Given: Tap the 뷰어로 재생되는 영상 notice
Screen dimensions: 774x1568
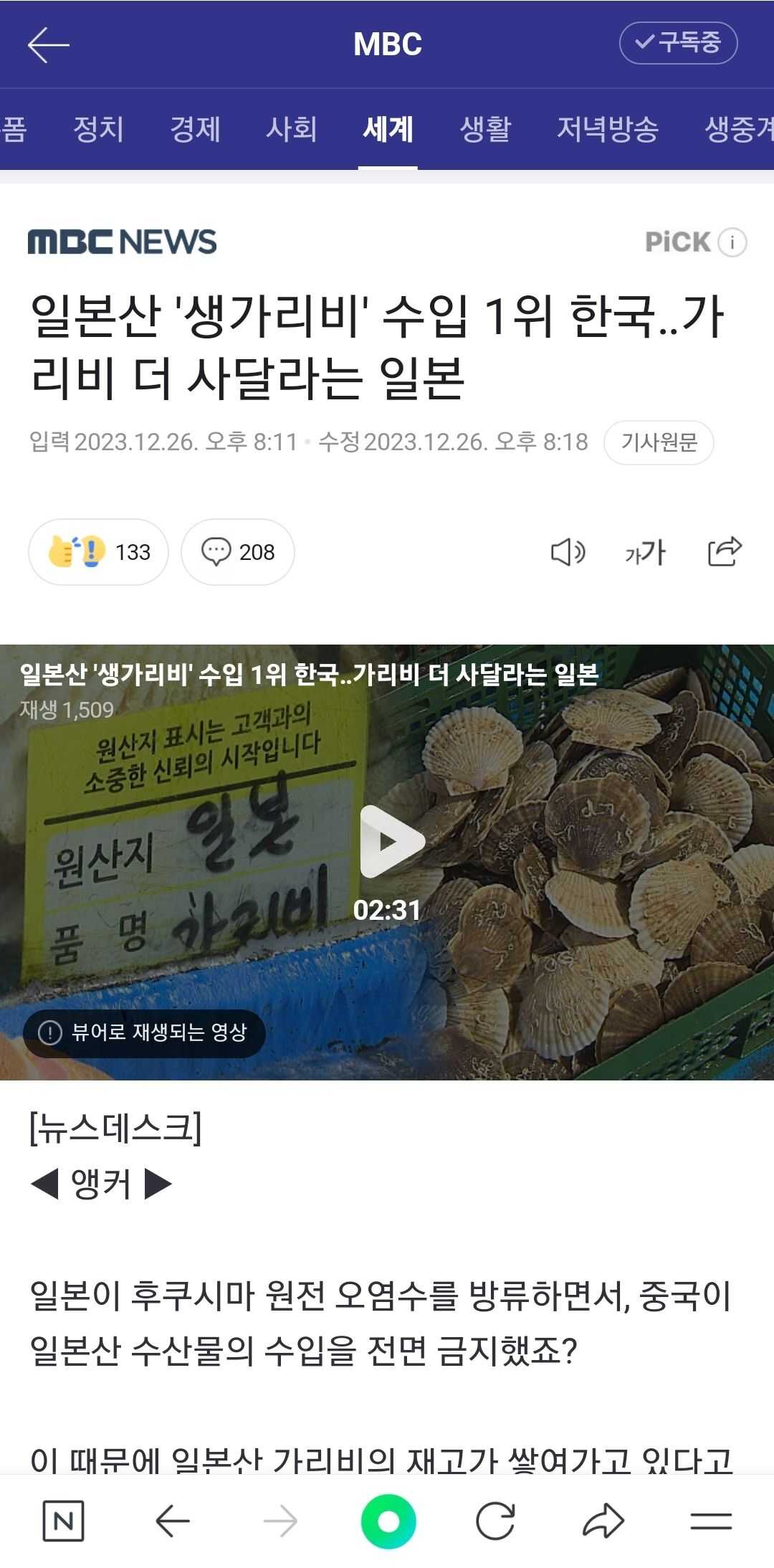Looking at the screenshot, I should click(145, 1032).
